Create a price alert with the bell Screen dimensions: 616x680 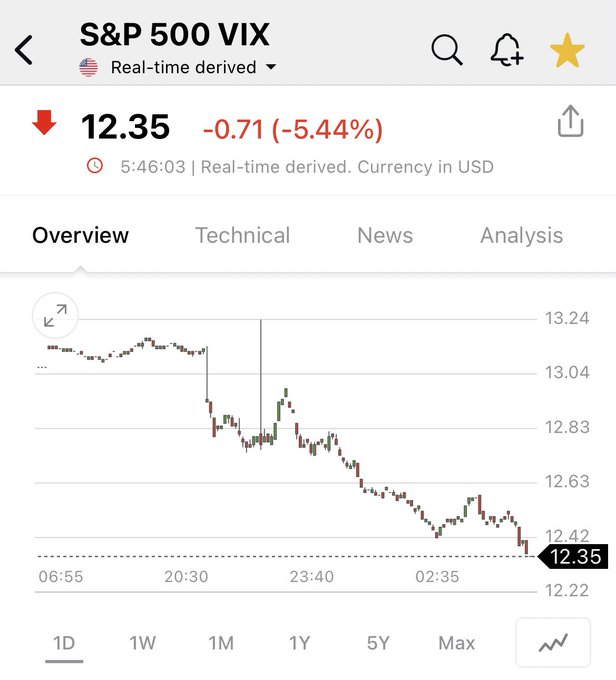coord(507,49)
